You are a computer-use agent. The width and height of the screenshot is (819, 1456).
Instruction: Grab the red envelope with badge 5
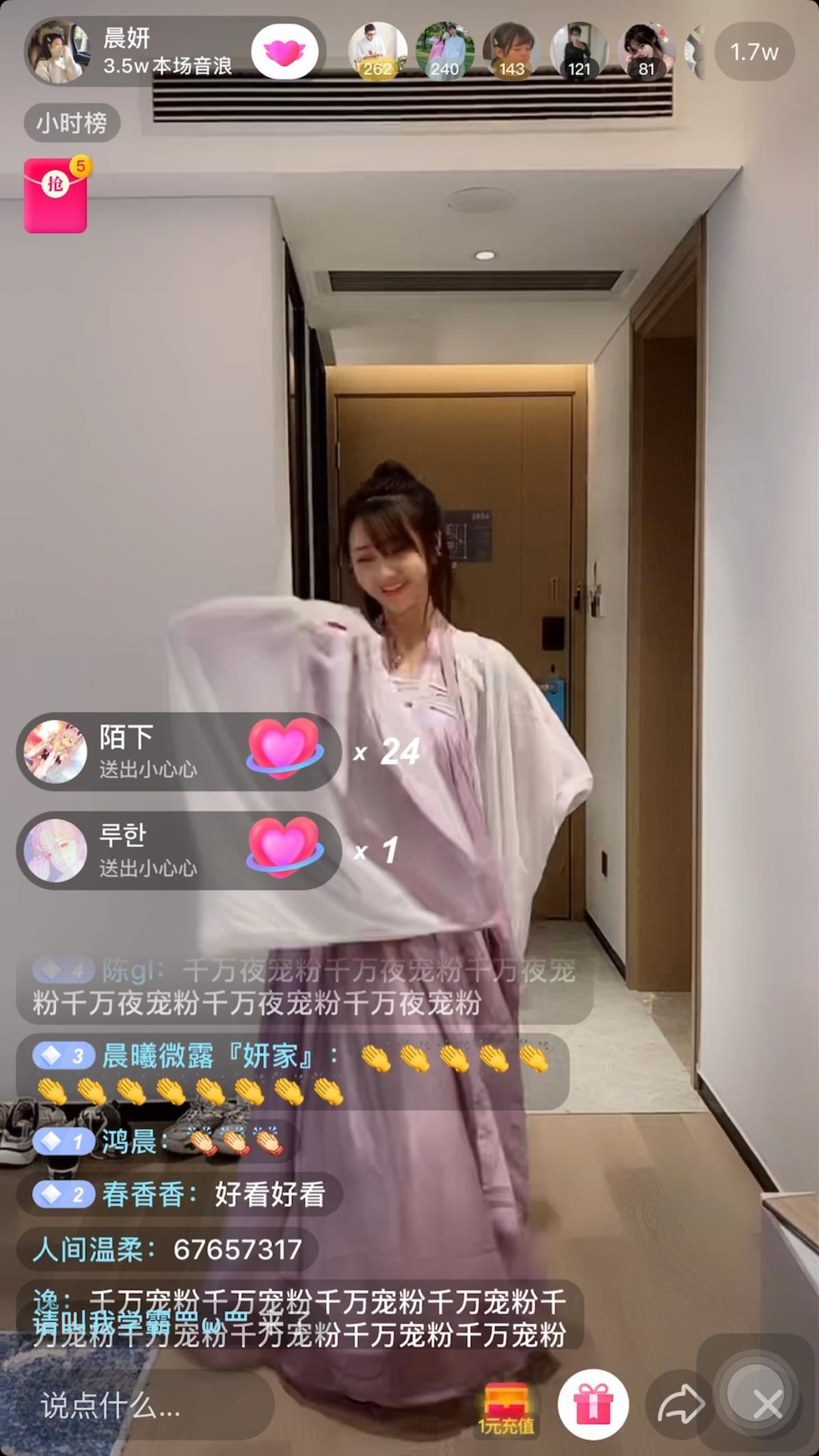pyautogui.click(x=56, y=196)
